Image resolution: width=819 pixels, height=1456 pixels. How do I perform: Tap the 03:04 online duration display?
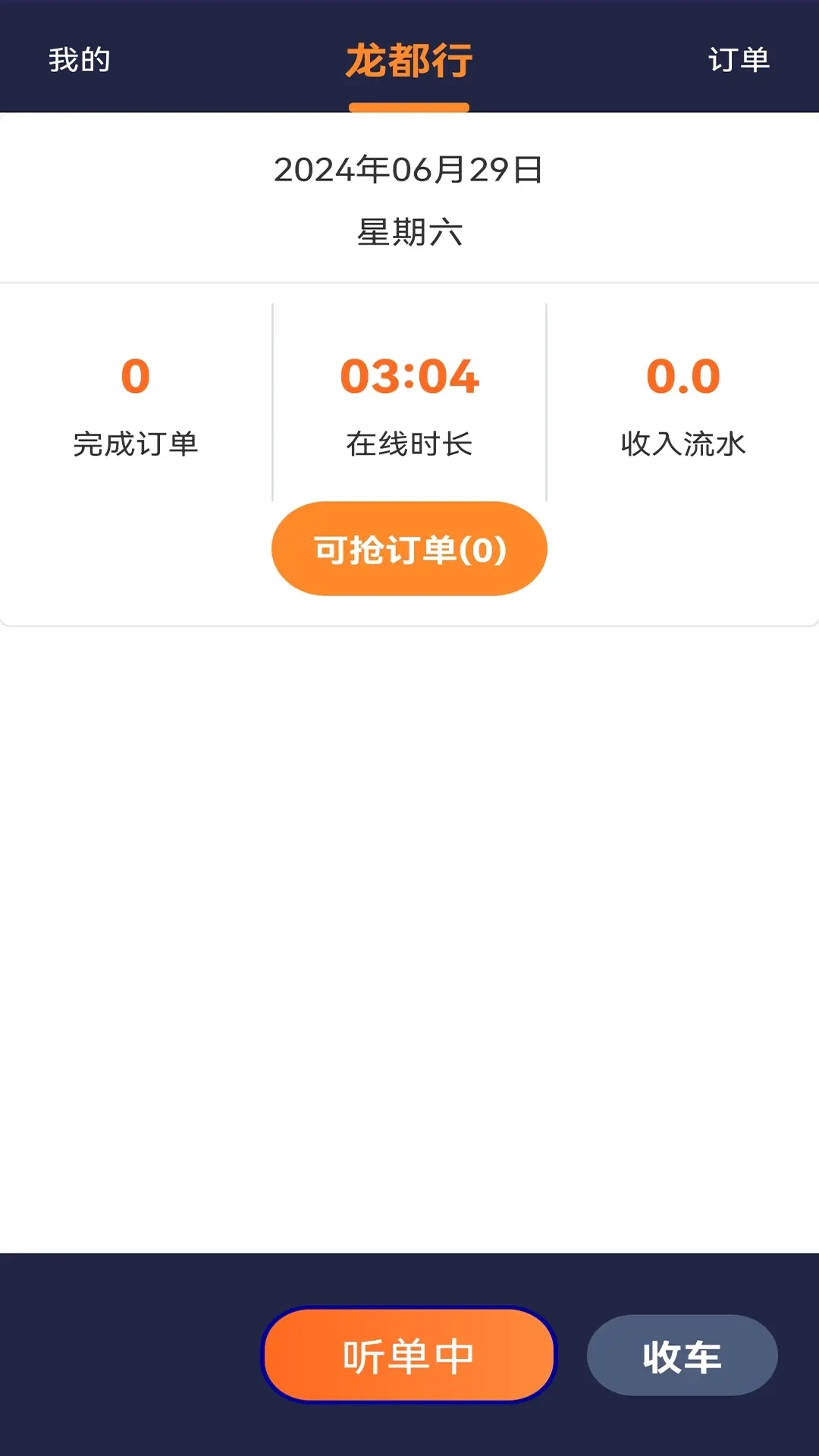(409, 375)
